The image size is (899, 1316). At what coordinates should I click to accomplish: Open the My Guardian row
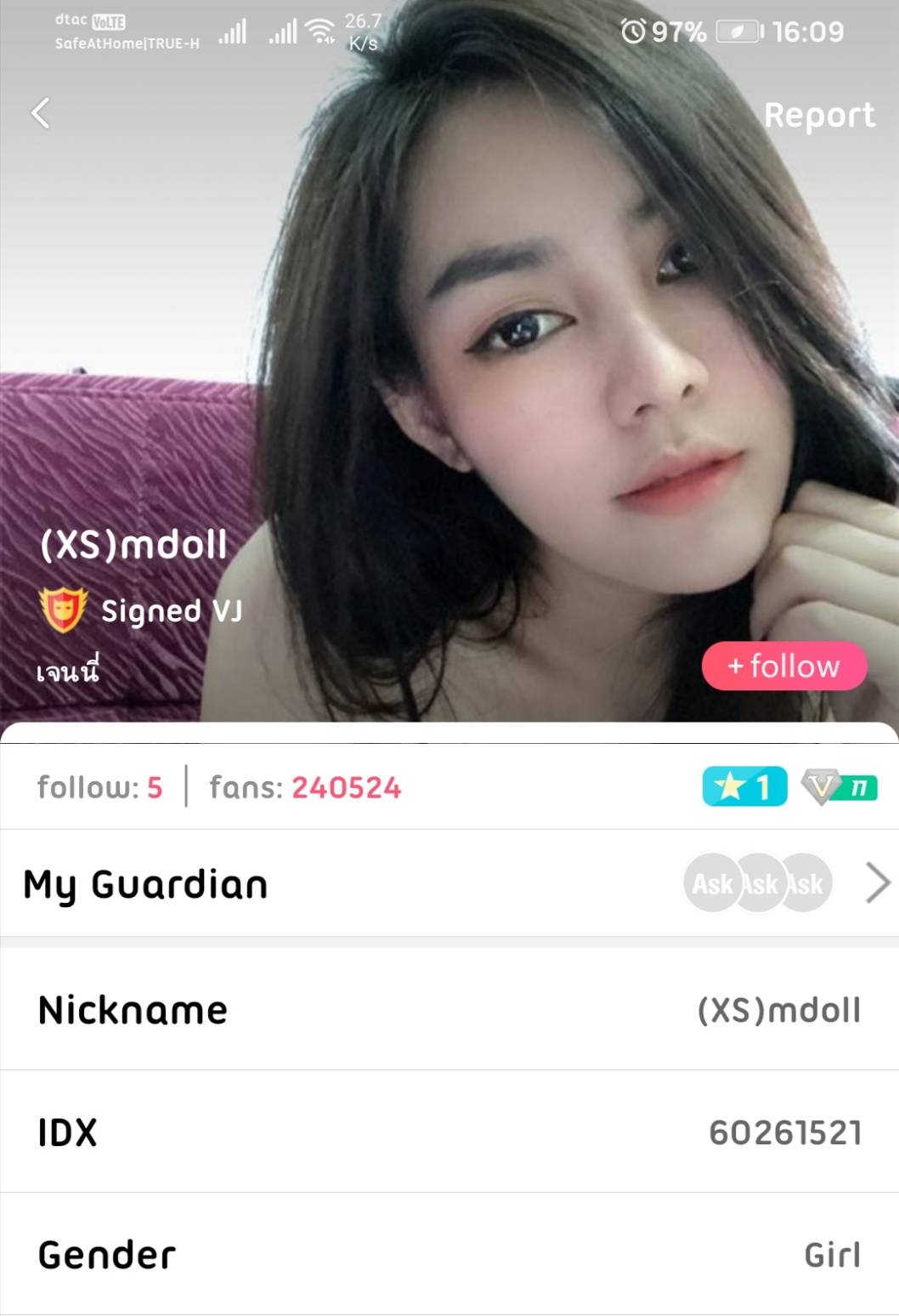point(449,883)
